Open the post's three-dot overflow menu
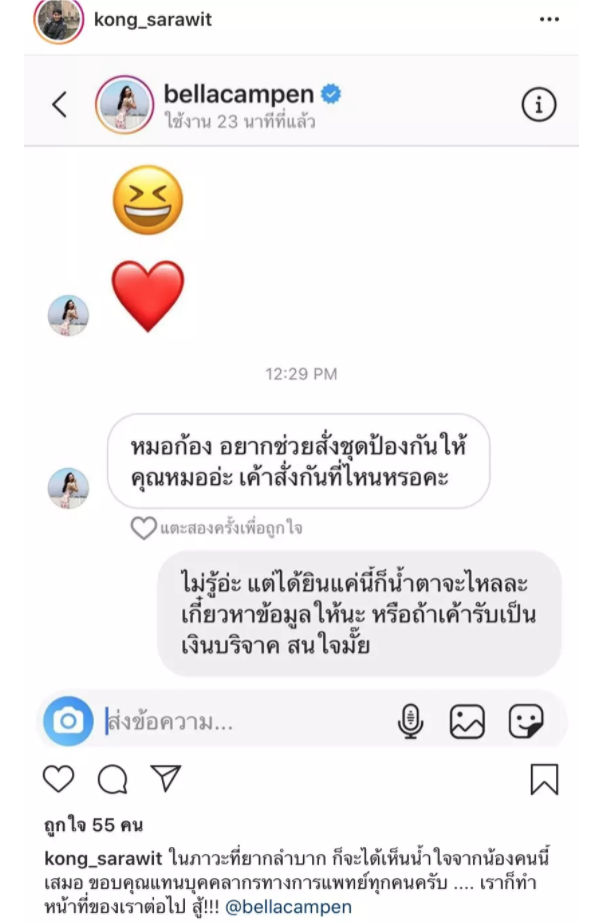Viewport: 614px width, 923px height. point(550,19)
